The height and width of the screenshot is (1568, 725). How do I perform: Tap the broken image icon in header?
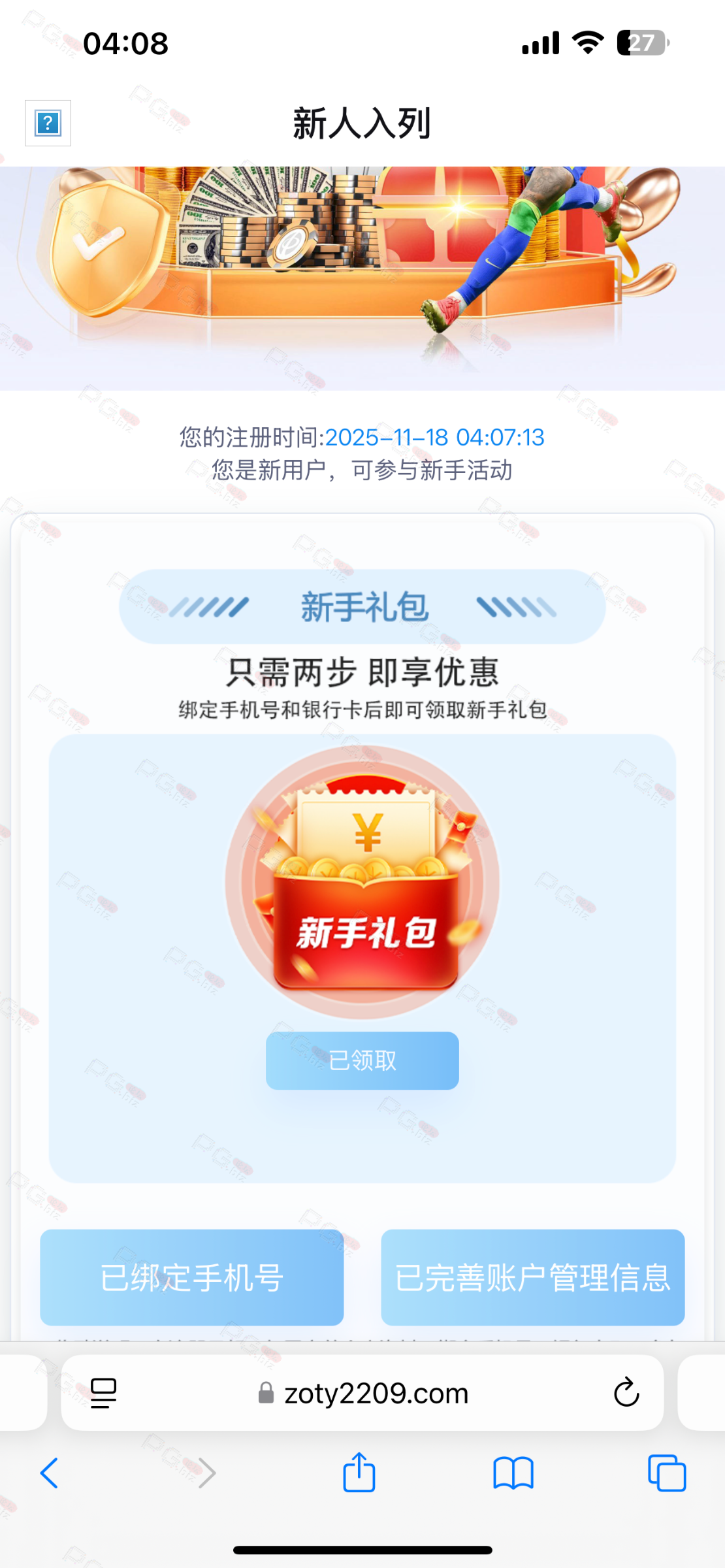[48, 123]
